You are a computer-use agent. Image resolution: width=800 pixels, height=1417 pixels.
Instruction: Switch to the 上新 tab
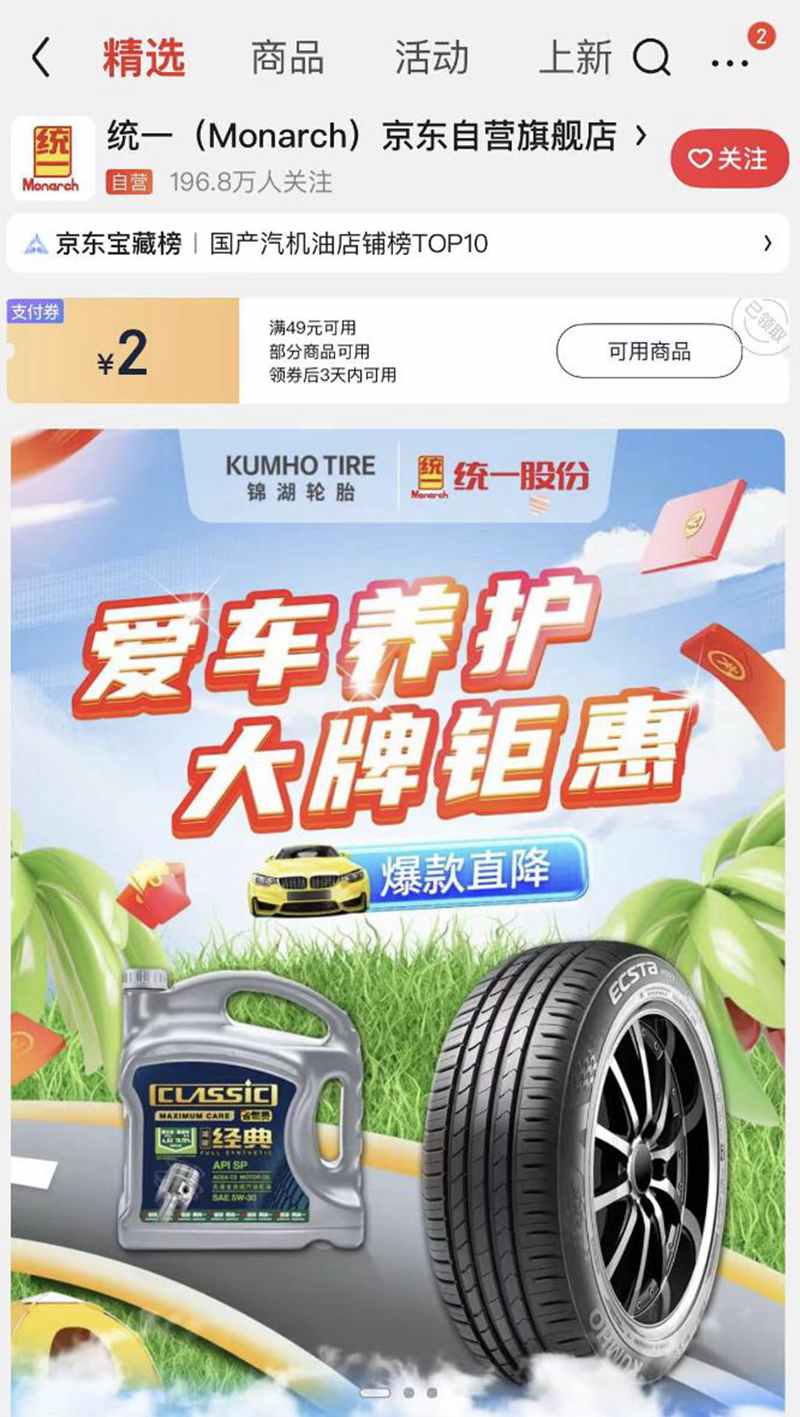(x=574, y=58)
